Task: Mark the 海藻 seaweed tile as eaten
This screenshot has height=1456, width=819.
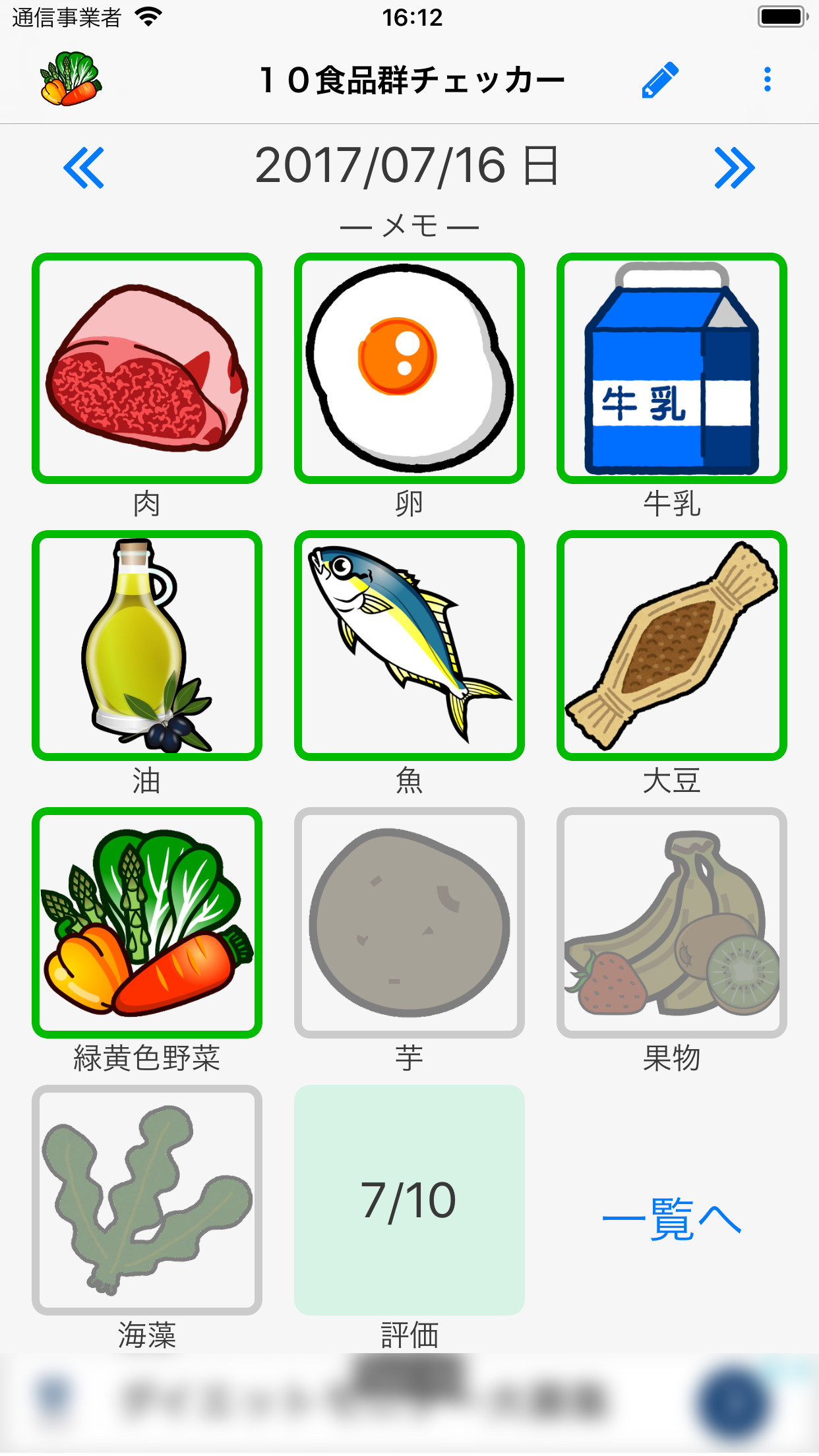Action: 147,1199
